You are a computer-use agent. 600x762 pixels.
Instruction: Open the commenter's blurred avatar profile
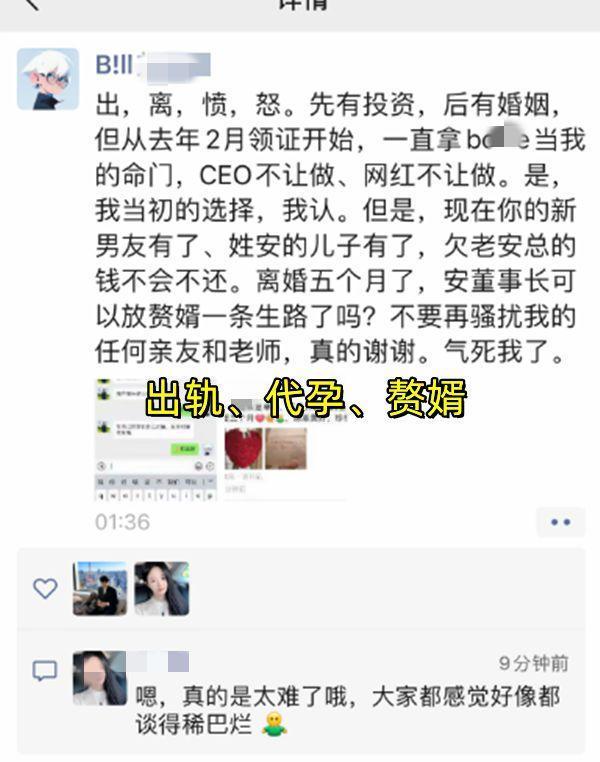100,678
